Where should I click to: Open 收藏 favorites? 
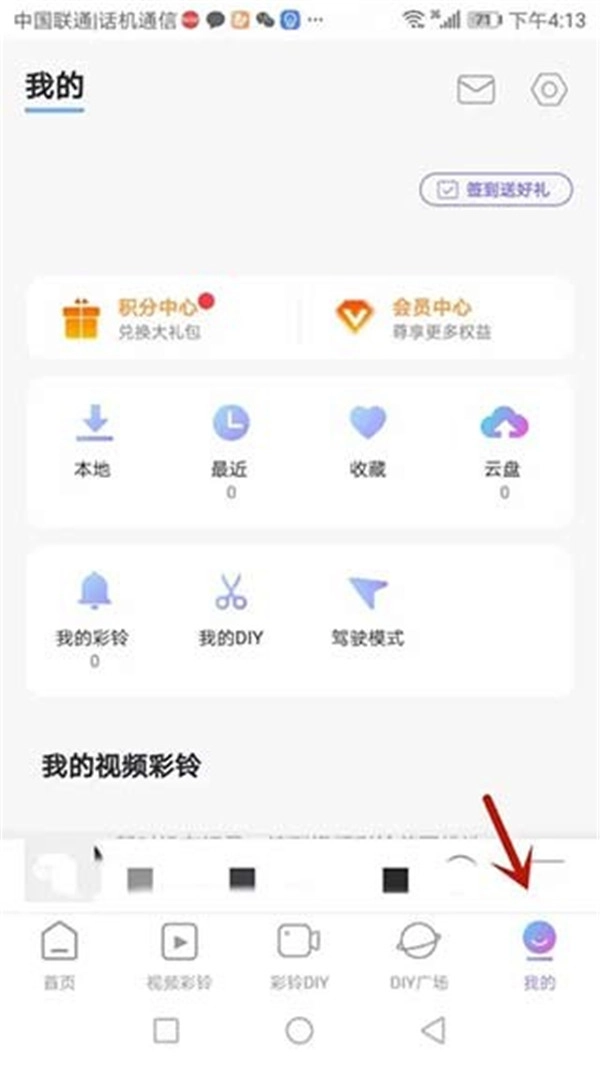(368, 442)
